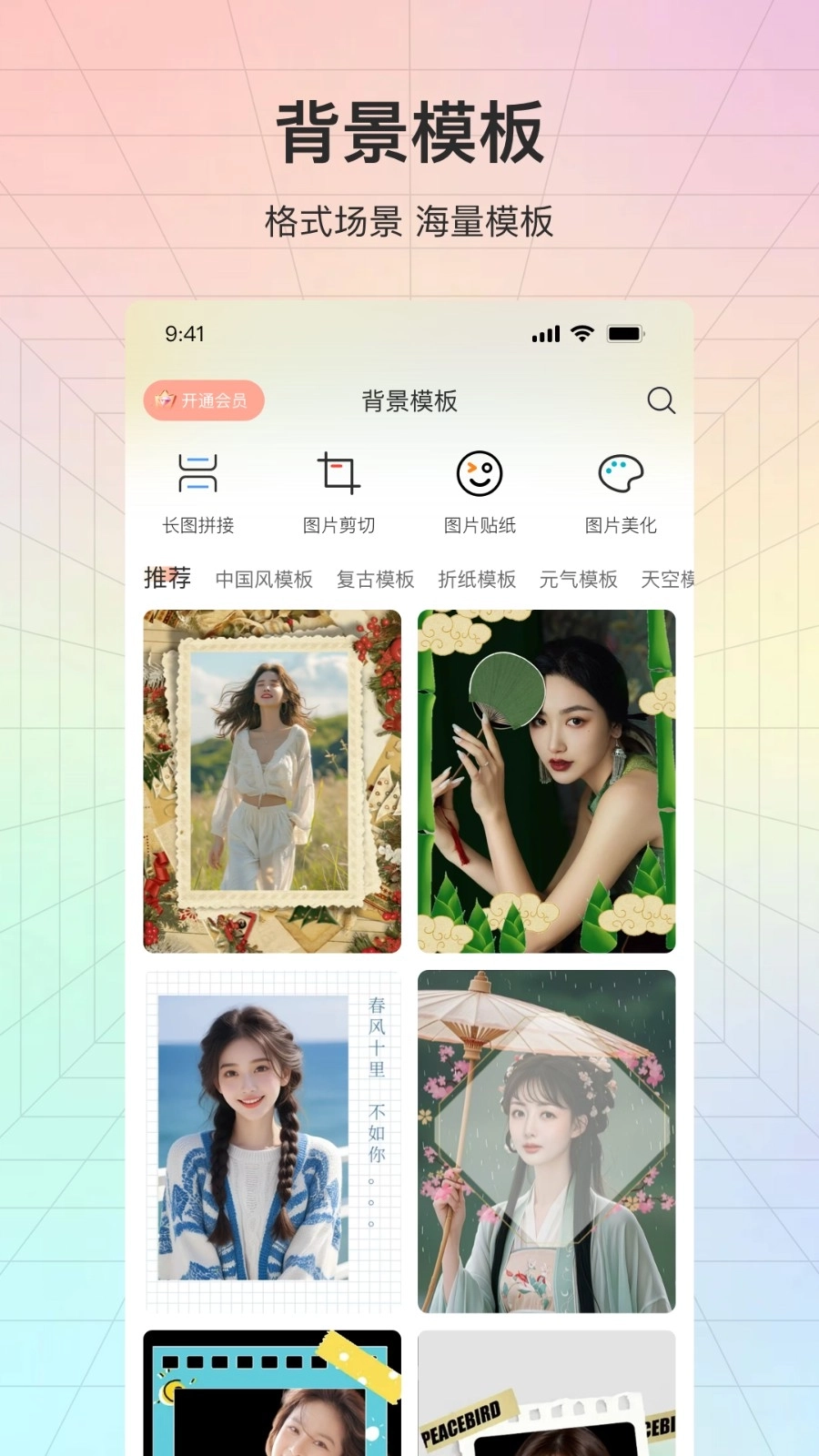
Task: Click the signal strength bars icon
Action: coord(545,334)
